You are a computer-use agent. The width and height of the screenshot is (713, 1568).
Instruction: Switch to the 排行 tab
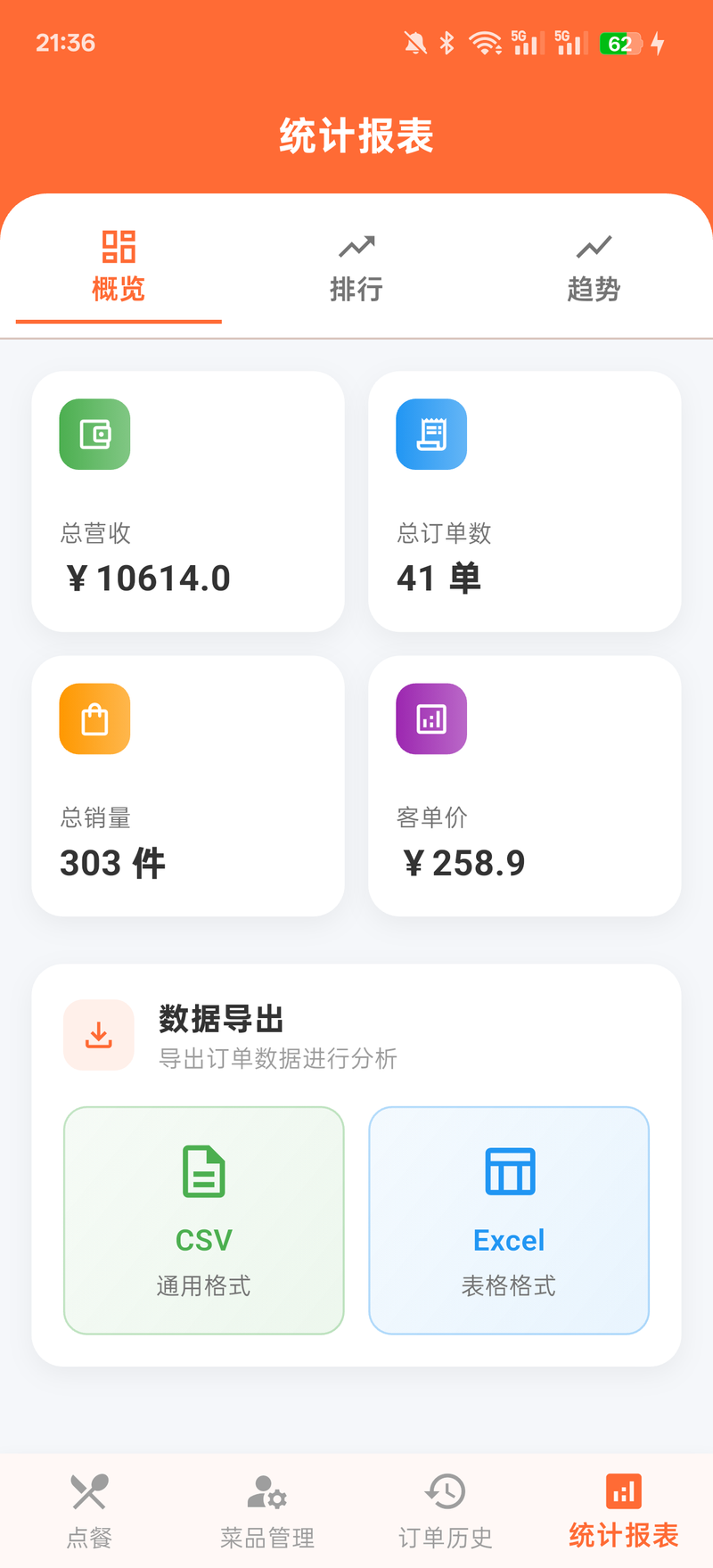tap(356, 267)
